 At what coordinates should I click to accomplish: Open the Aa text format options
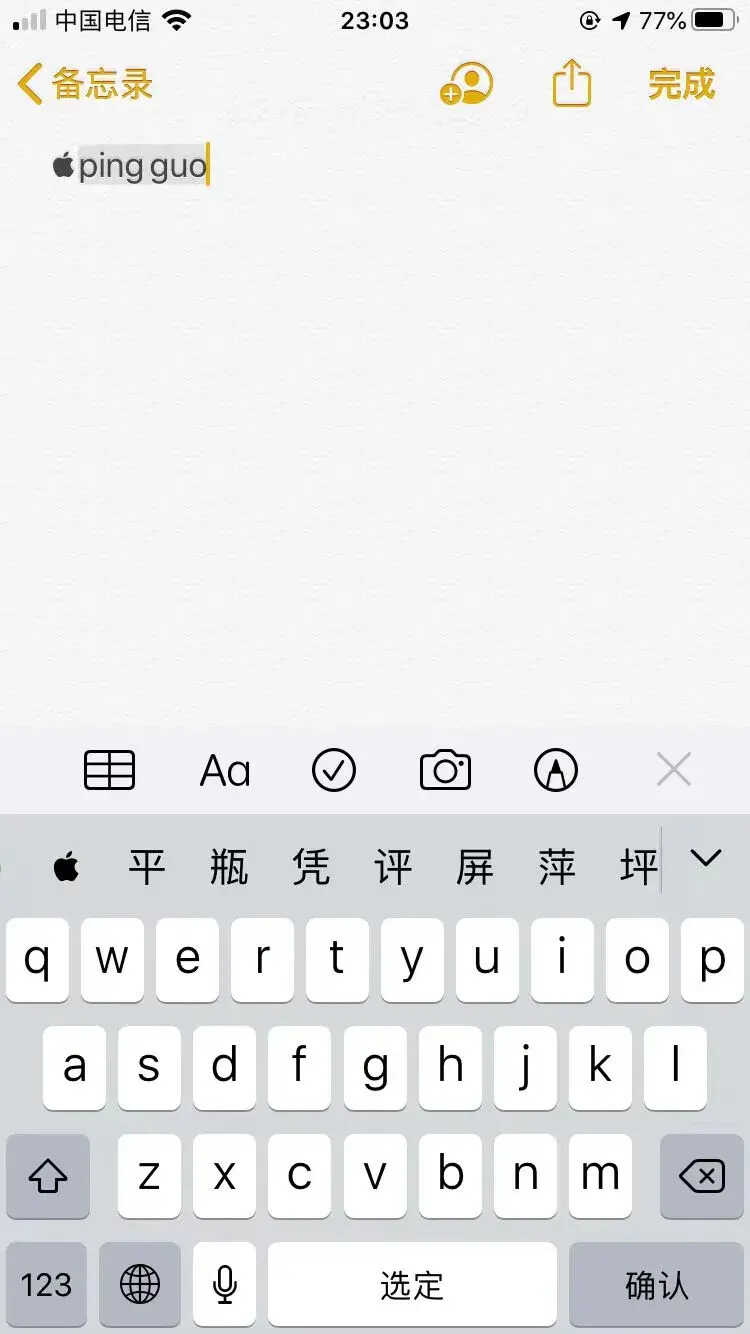point(225,771)
